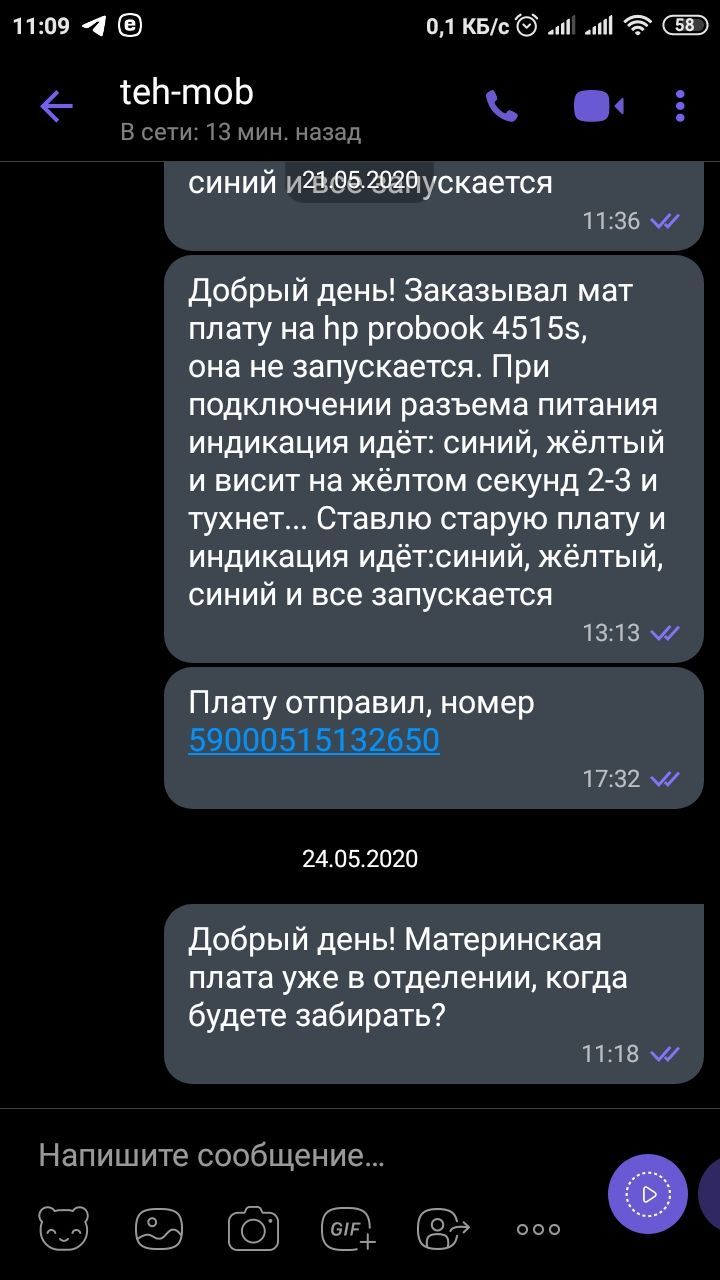Viewport: 720px width, 1280px height.
Task: Start a video call with teh-mob
Action: tap(598, 106)
